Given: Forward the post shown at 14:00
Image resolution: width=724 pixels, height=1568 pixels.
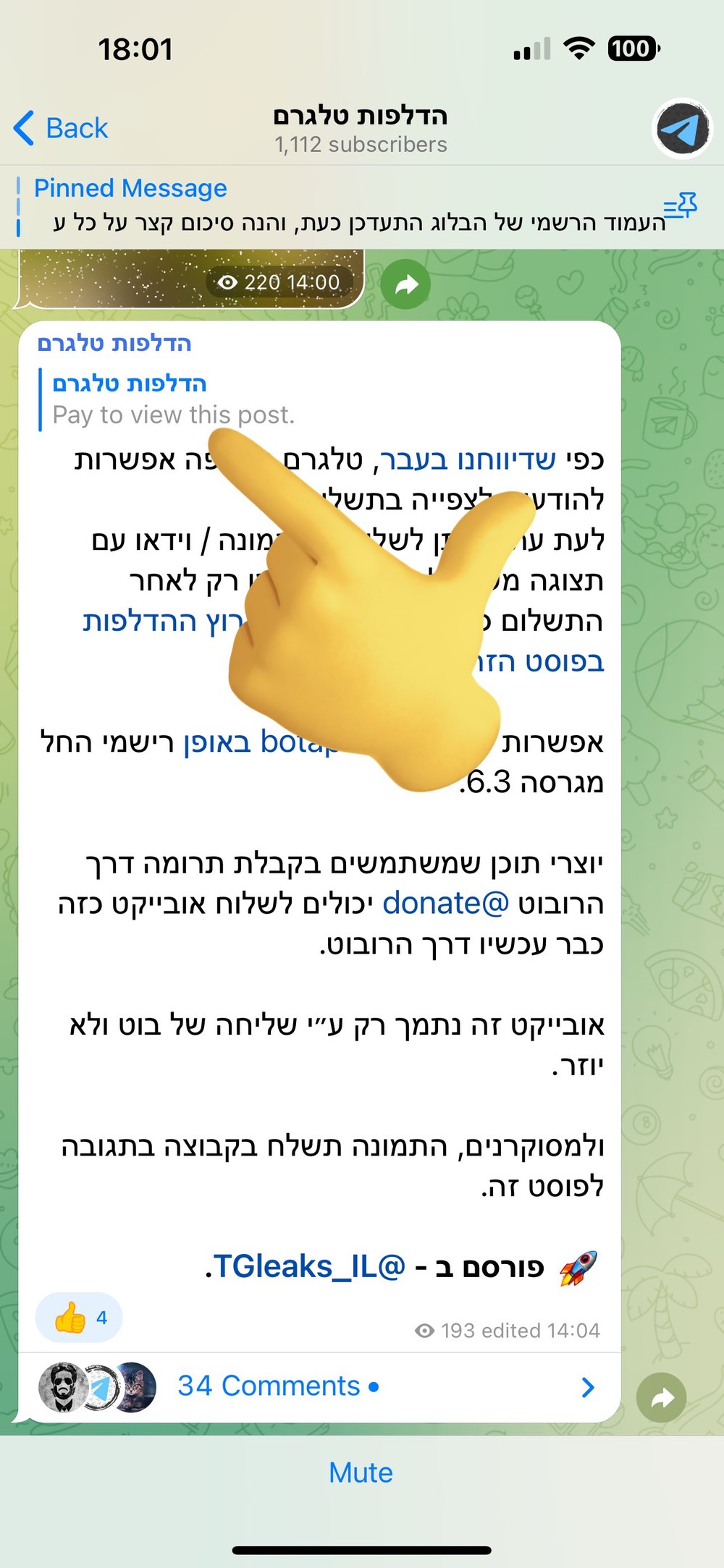Looking at the screenshot, I should 405,284.
